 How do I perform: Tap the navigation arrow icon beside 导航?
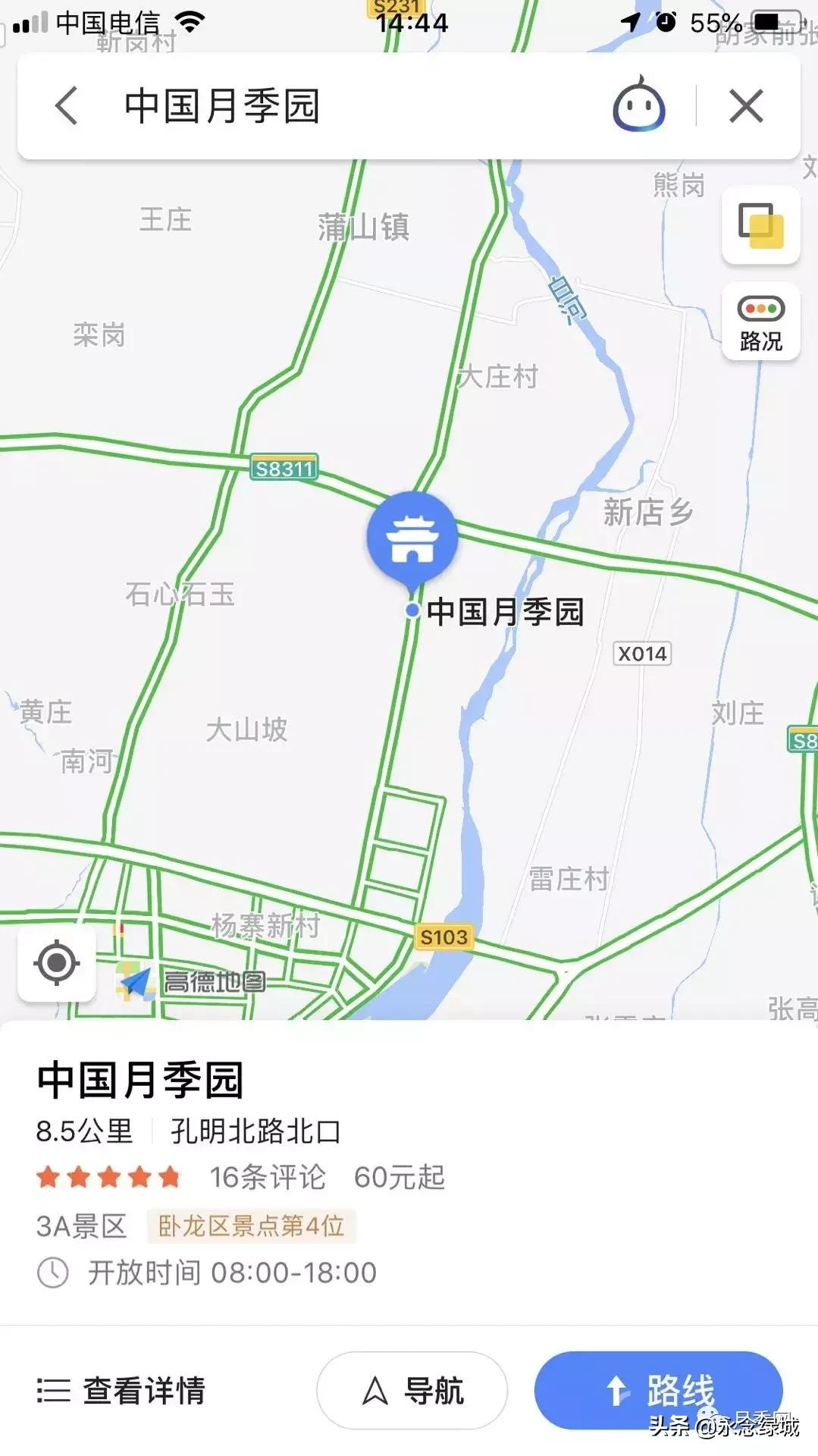[373, 1390]
